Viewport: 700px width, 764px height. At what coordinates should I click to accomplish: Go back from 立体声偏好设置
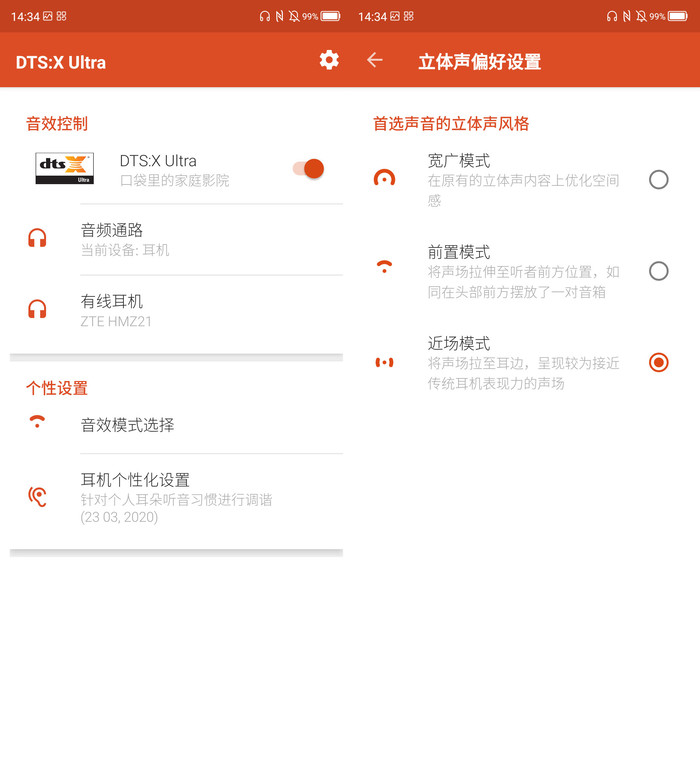[375, 61]
